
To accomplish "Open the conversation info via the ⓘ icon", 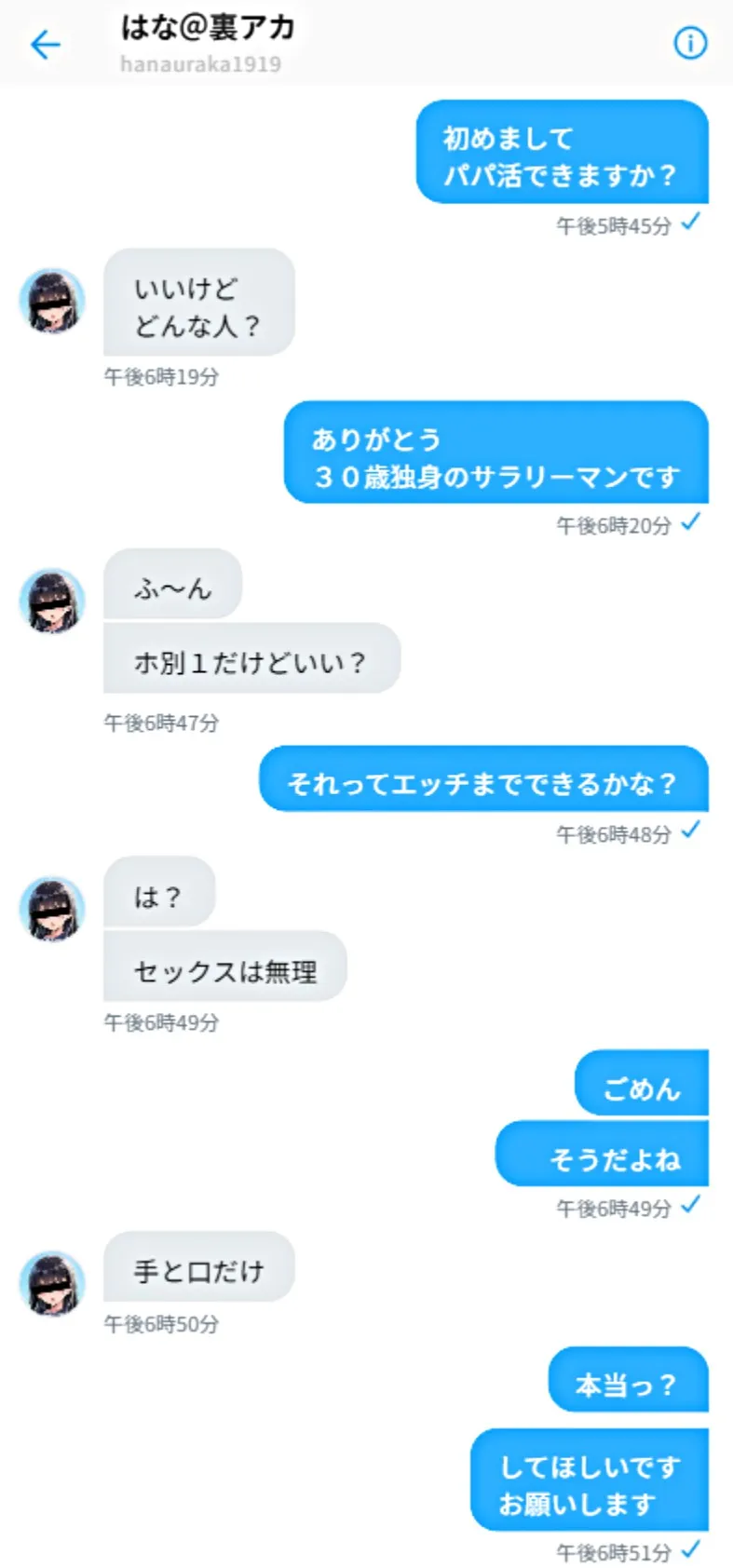I will tap(690, 43).
